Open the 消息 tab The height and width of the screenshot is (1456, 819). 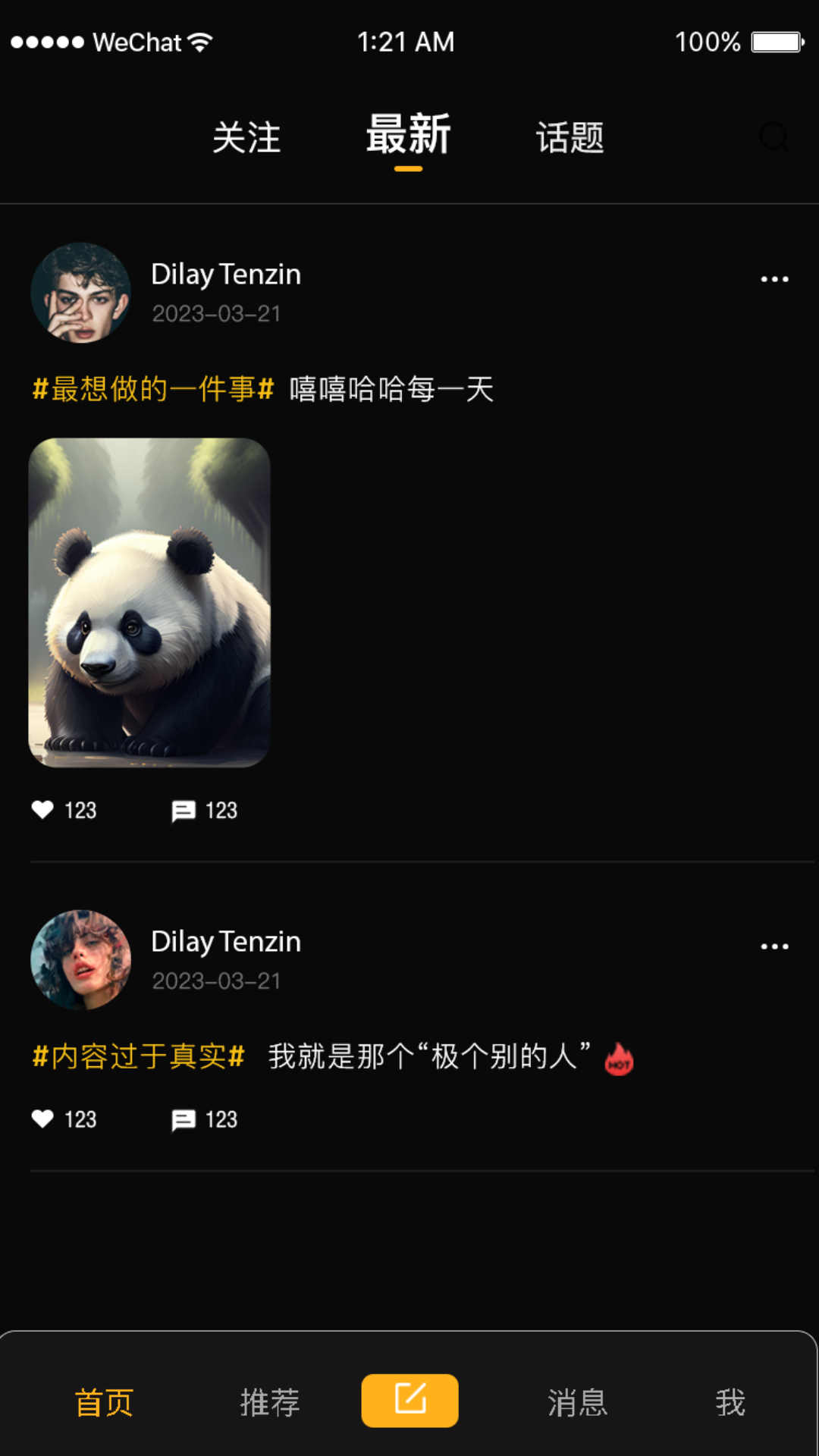coord(578,1402)
